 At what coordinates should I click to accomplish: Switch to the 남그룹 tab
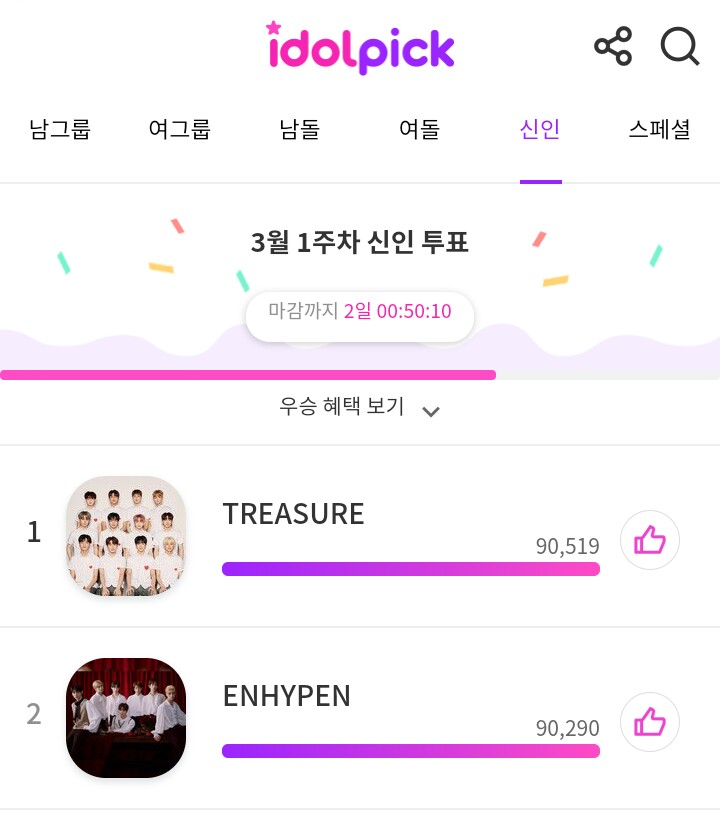pyautogui.click(x=60, y=129)
